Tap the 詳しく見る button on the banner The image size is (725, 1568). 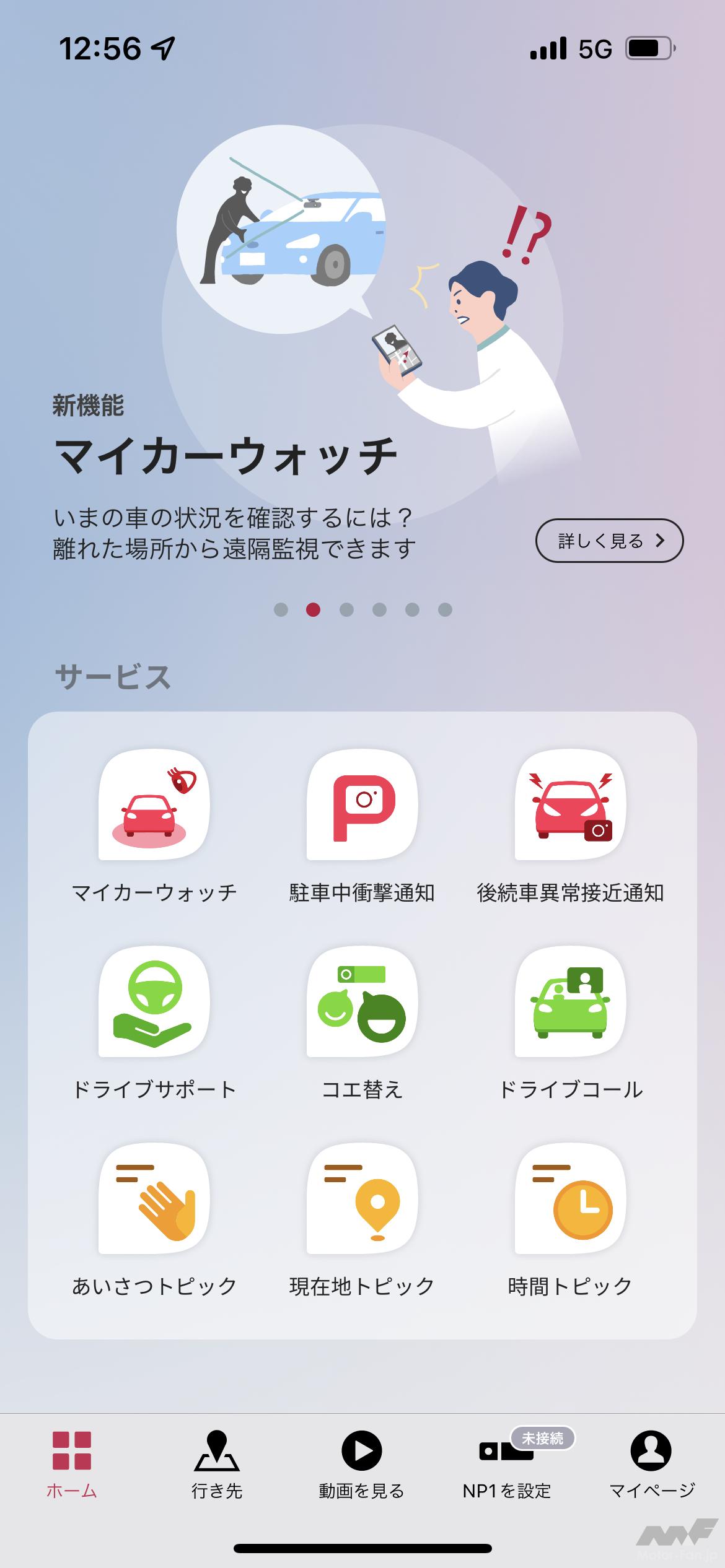click(609, 541)
